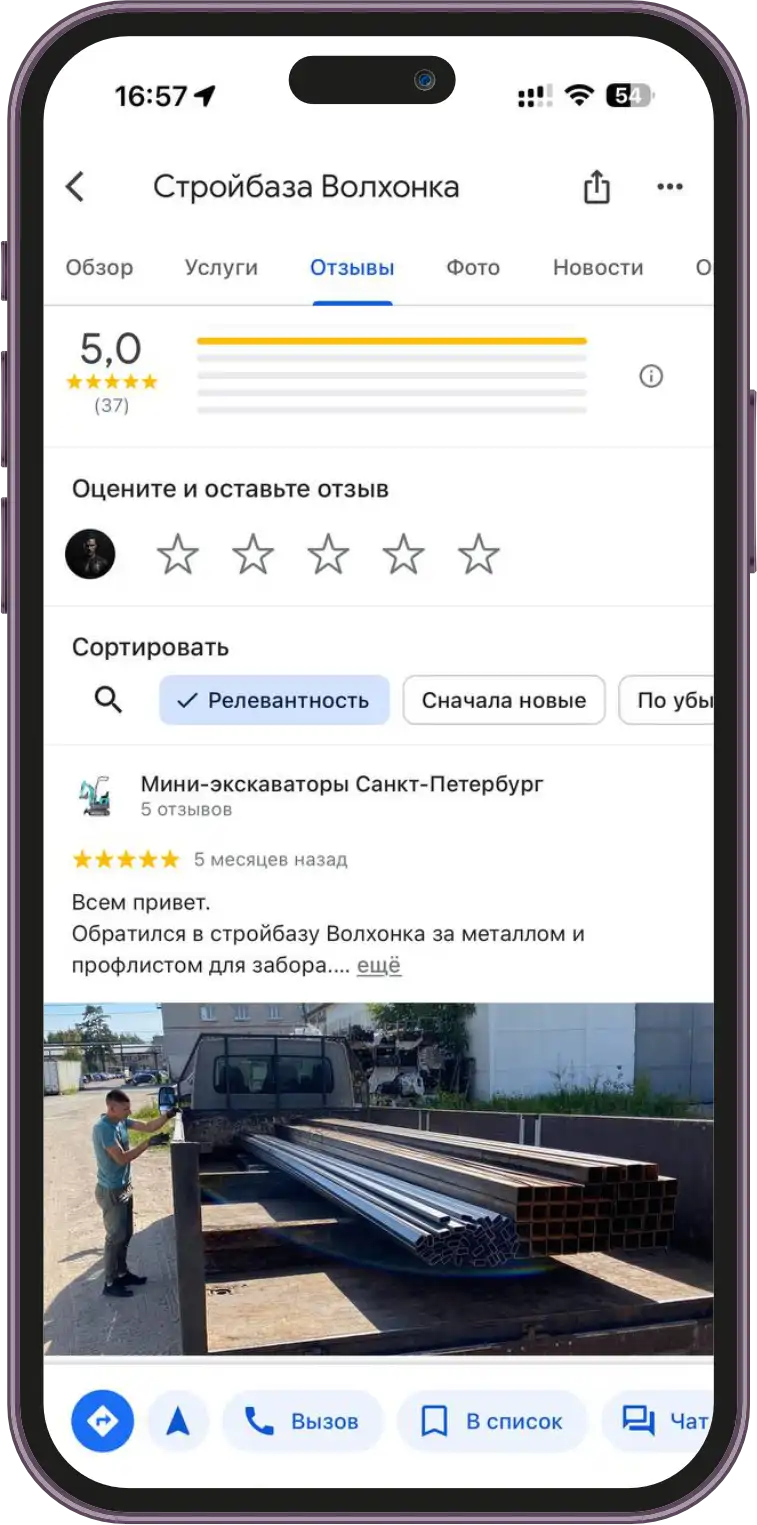757x1525 pixels.
Task: Search within reviews
Action: (108, 700)
